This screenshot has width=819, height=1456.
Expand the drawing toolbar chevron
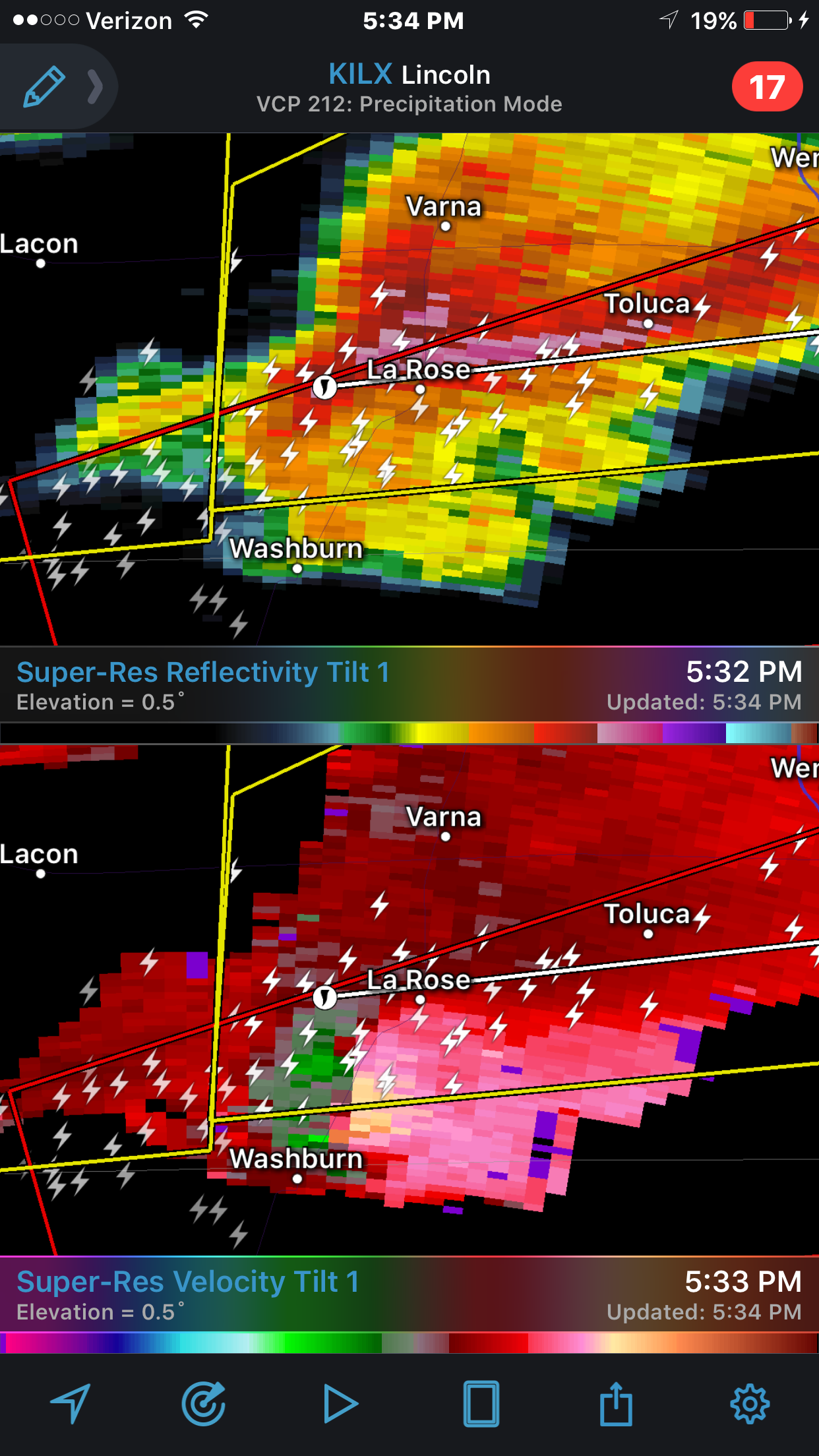[x=96, y=86]
